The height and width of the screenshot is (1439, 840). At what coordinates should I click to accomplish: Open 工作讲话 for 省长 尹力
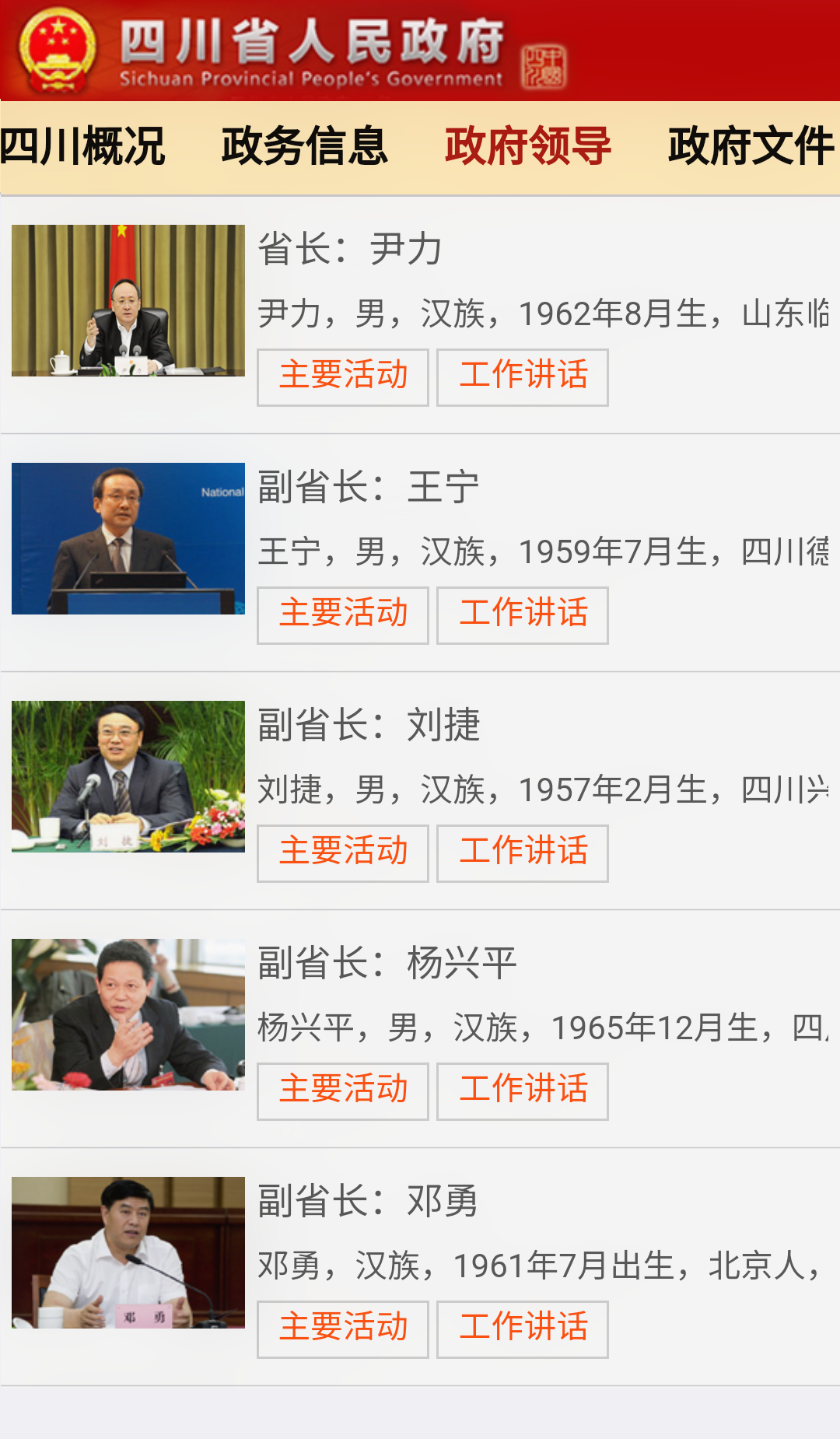[523, 377]
